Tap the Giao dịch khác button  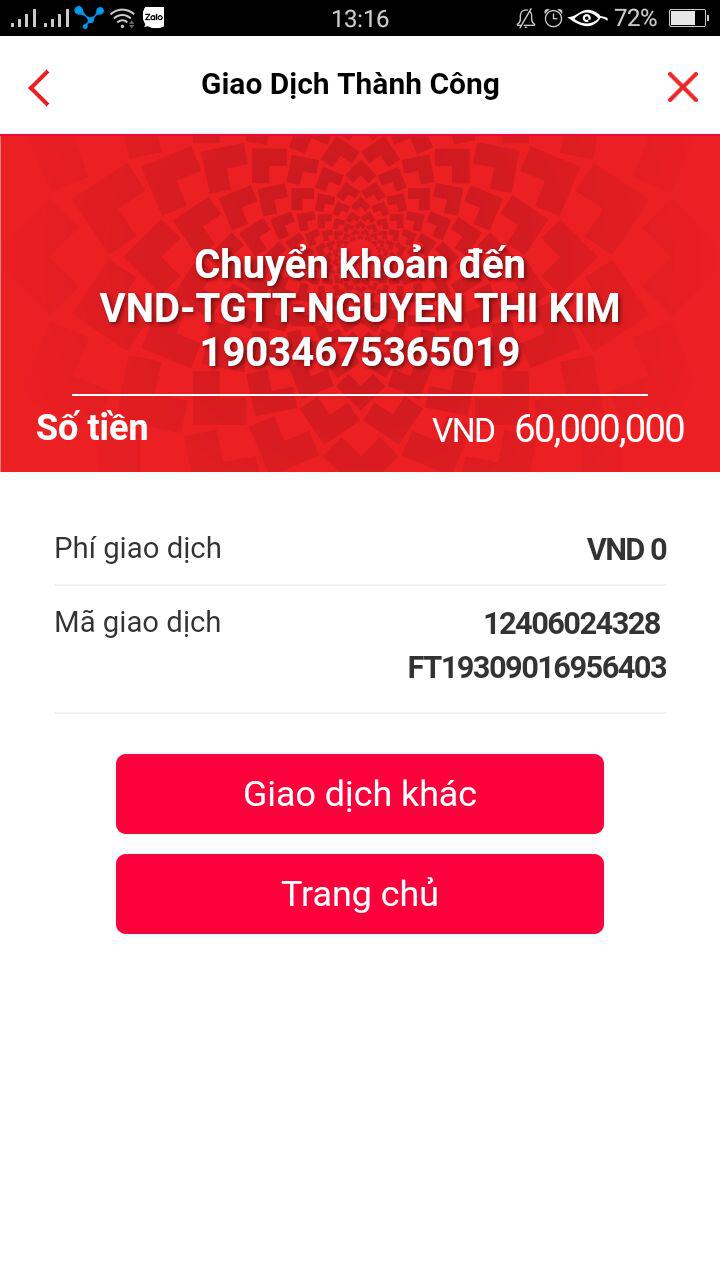click(360, 794)
